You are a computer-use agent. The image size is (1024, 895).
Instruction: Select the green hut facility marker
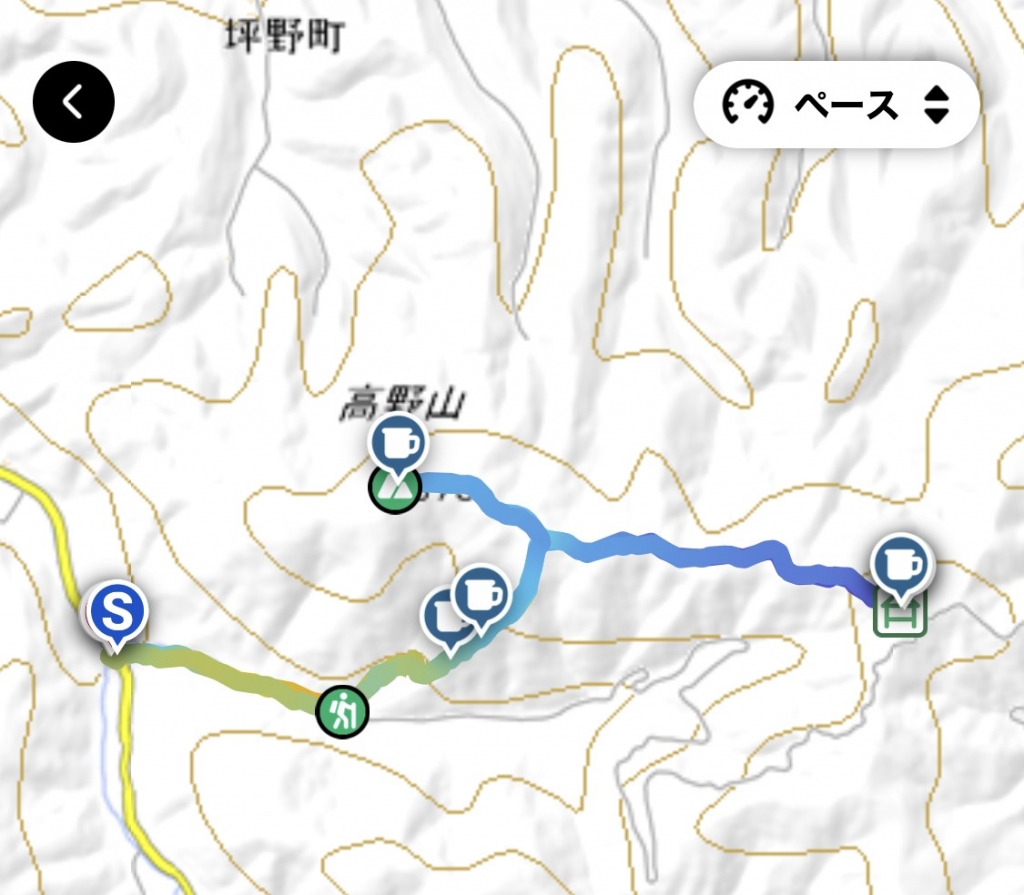(900, 615)
